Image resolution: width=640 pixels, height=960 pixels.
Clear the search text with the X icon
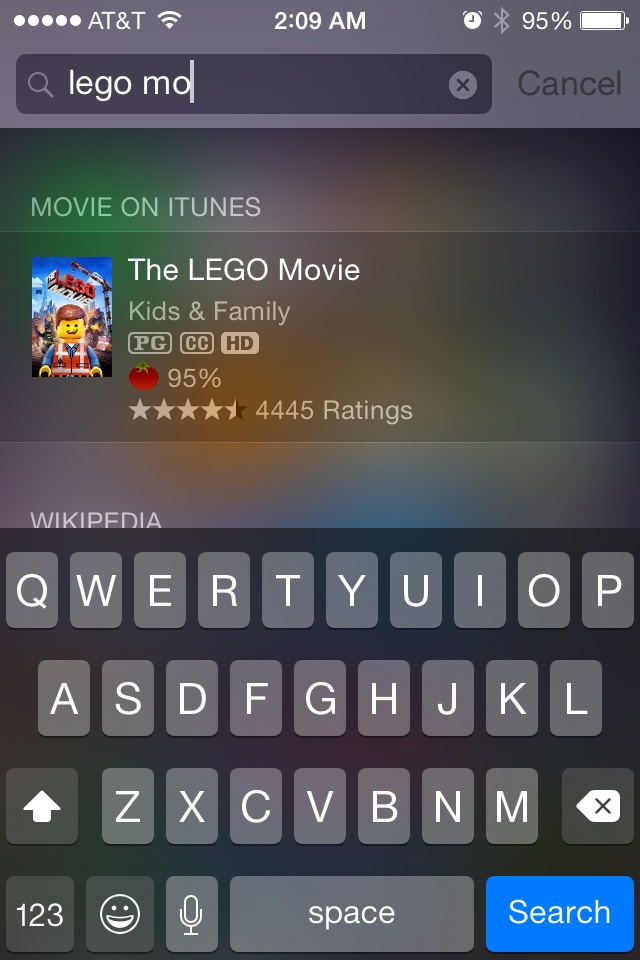[x=462, y=85]
